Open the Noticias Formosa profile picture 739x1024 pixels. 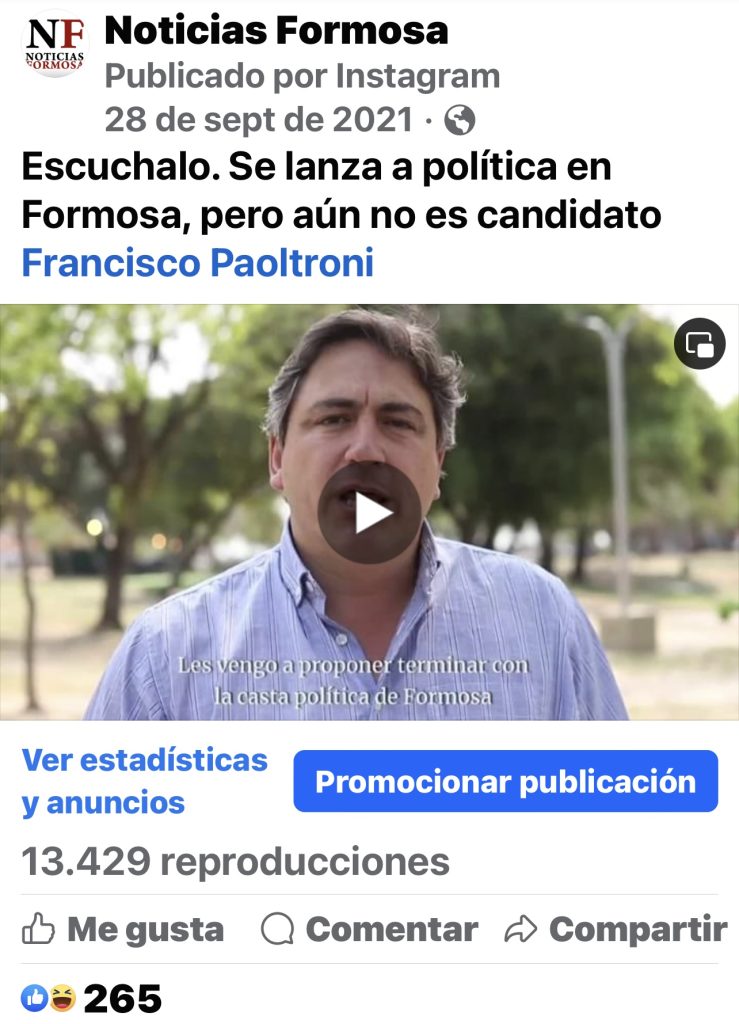point(54,45)
